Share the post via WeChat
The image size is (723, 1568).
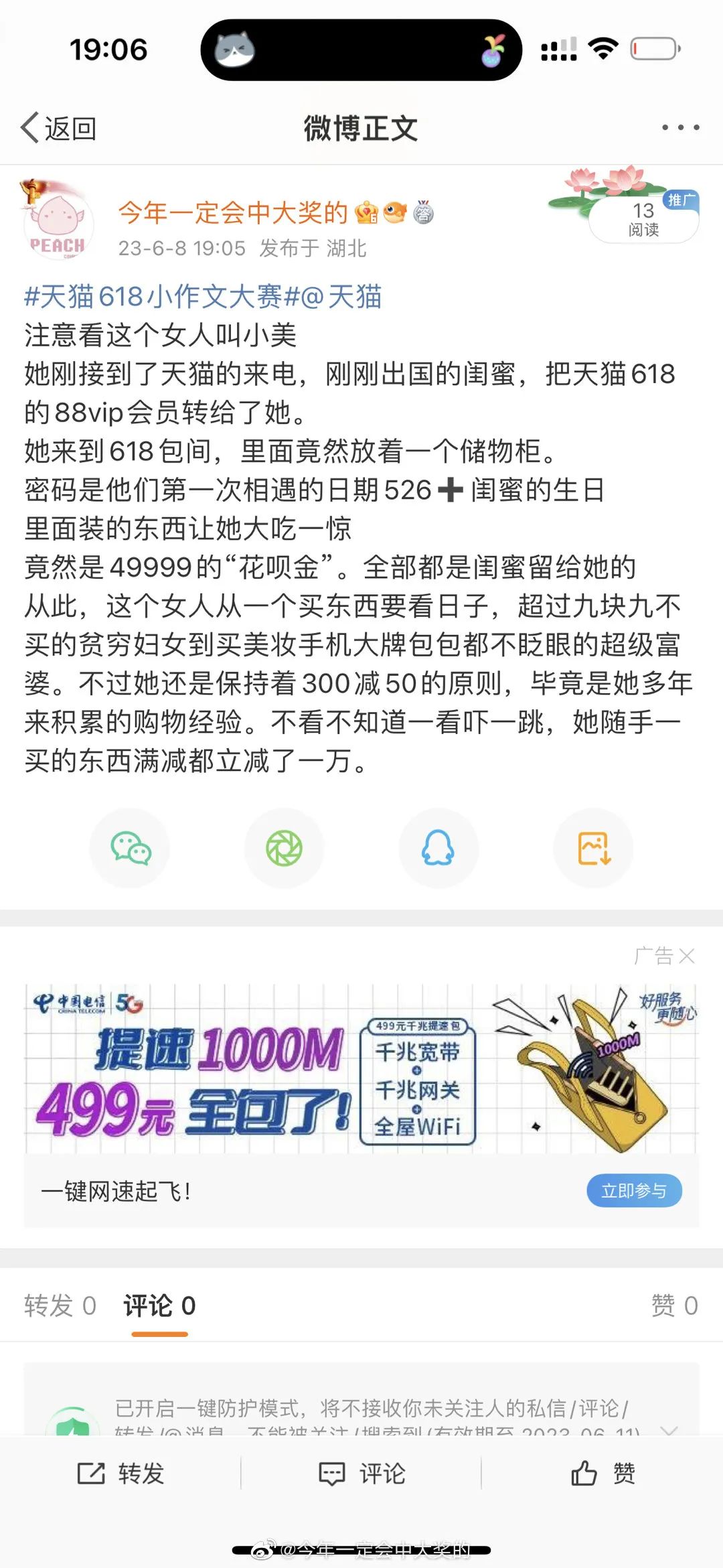[x=130, y=848]
